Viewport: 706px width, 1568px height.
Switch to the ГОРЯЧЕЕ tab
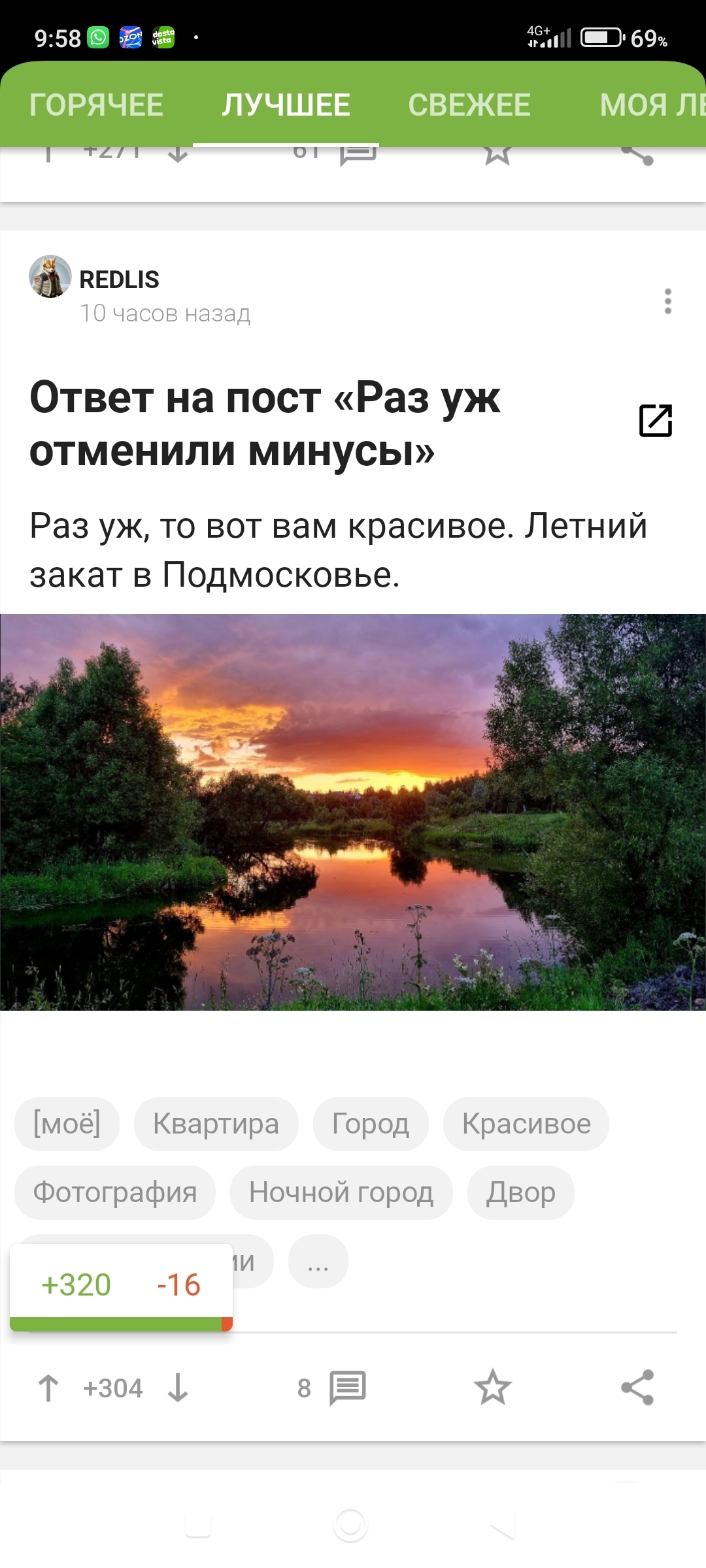tap(96, 105)
